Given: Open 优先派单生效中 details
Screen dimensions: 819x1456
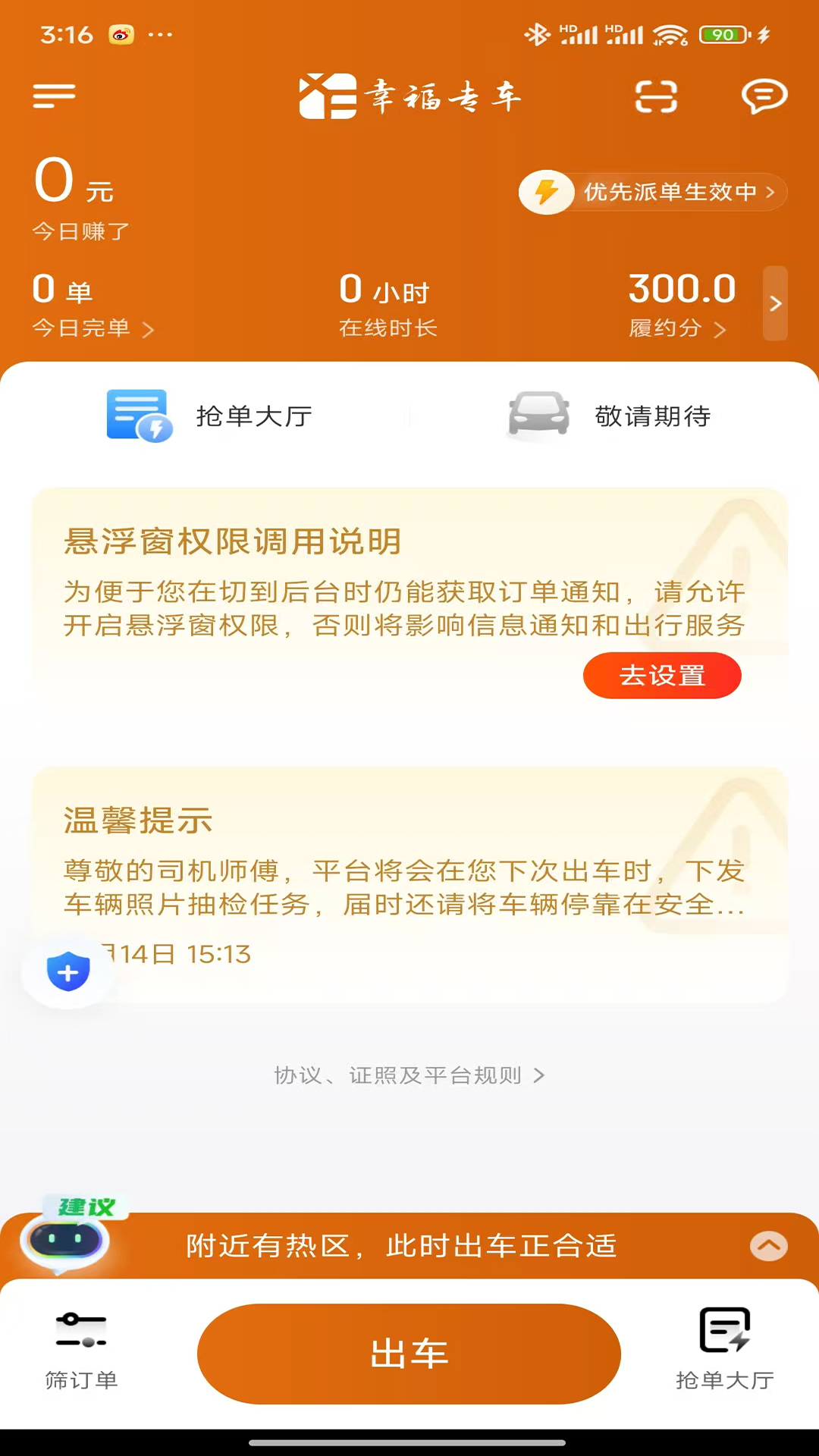Looking at the screenshot, I should pyautogui.click(x=653, y=192).
